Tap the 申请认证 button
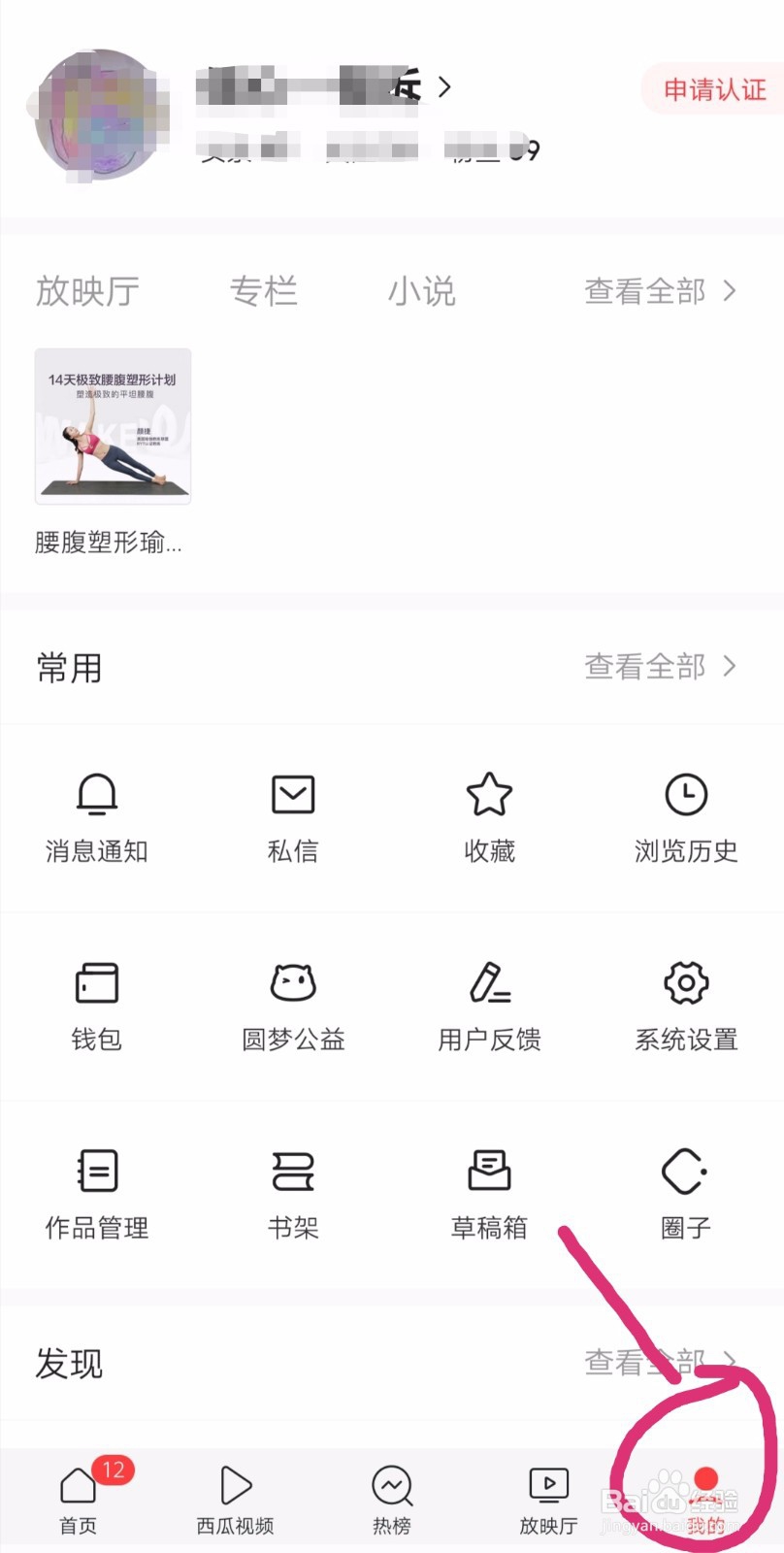The image size is (784, 1553). (x=714, y=90)
